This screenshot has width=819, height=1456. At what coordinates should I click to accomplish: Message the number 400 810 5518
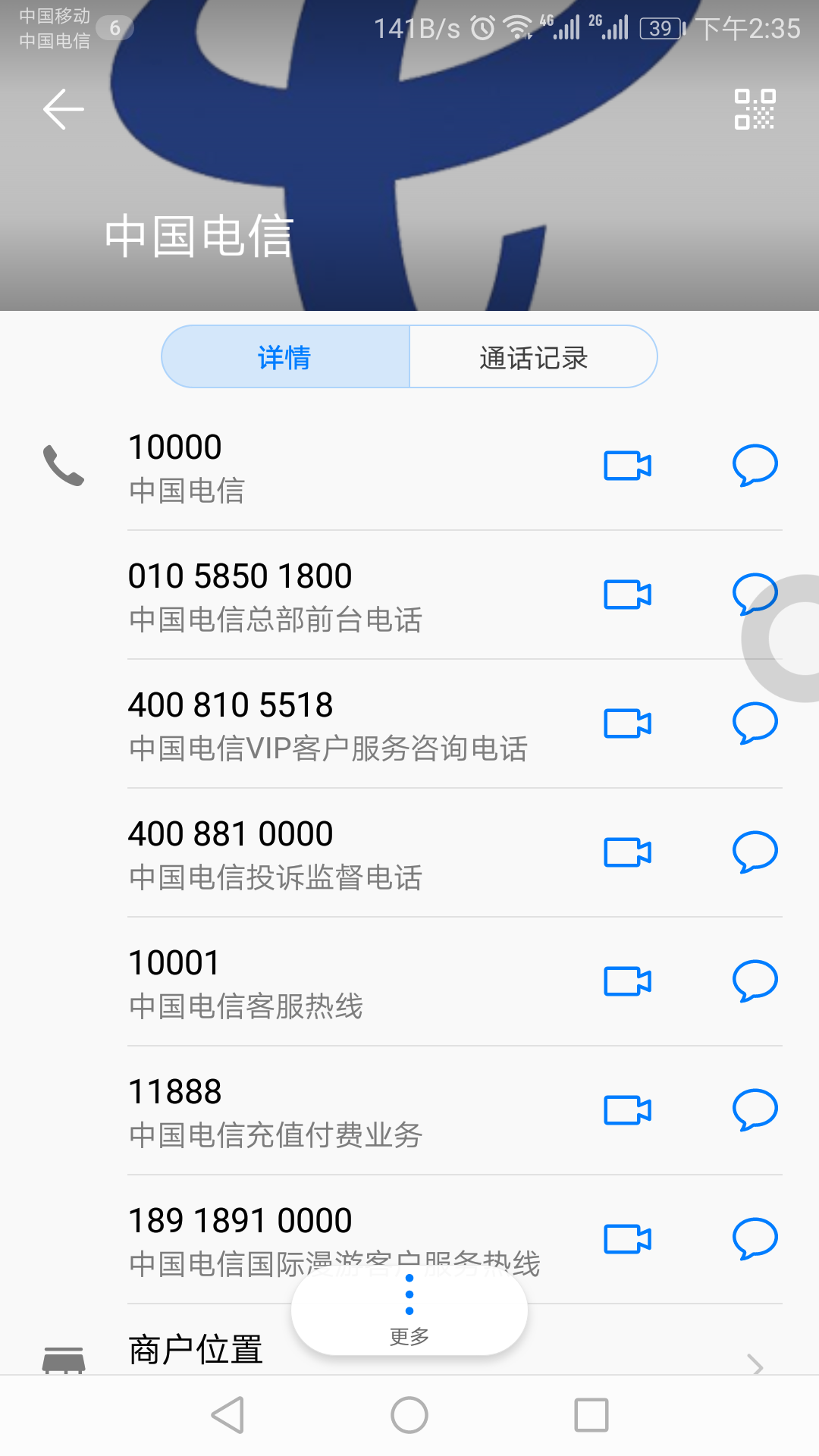tap(755, 723)
